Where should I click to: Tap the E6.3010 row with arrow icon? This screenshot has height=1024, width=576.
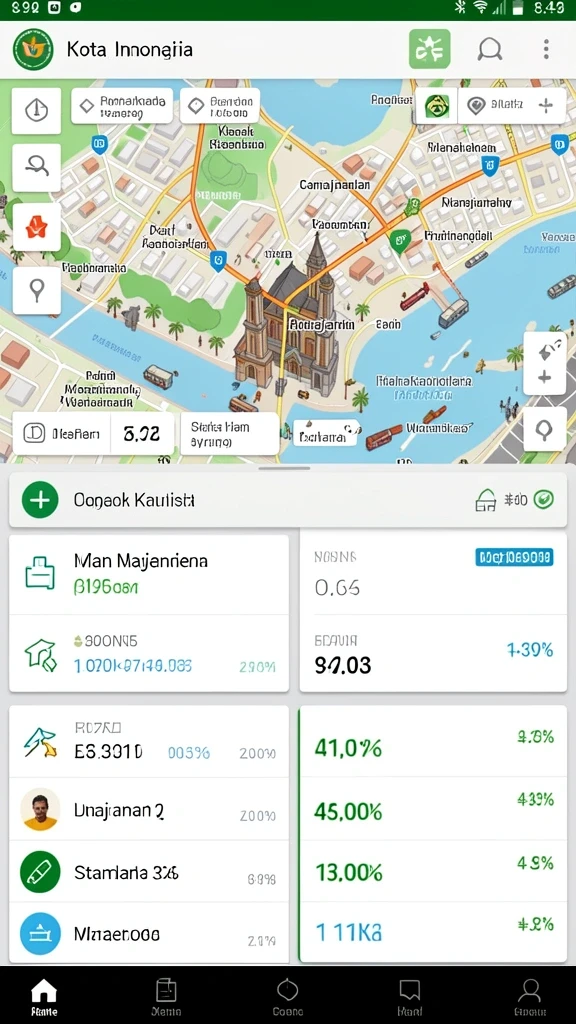[x=149, y=742]
